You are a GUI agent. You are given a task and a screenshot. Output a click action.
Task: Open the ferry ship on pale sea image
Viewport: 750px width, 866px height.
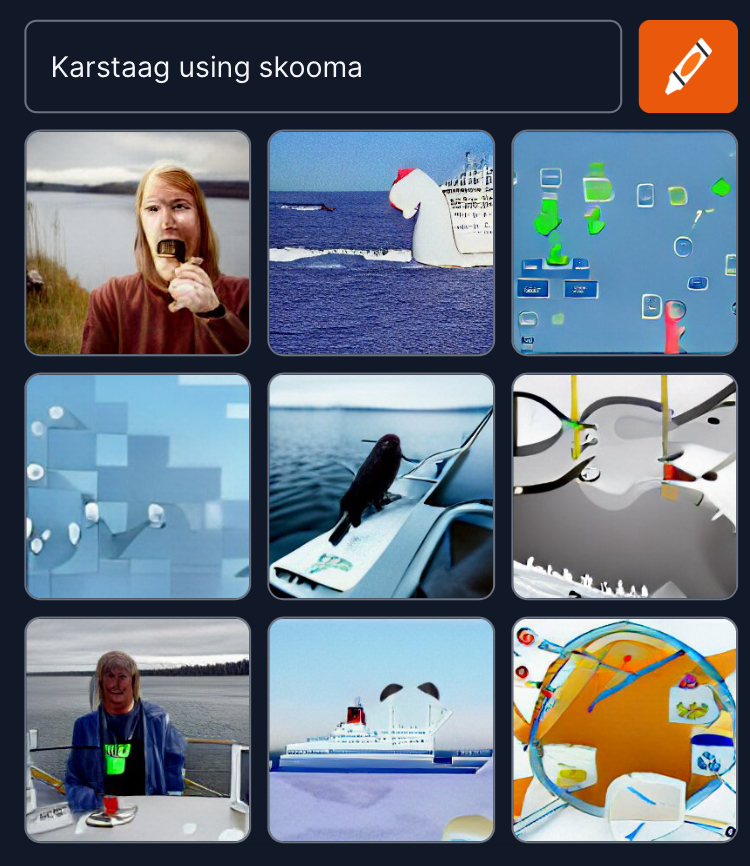point(381,730)
